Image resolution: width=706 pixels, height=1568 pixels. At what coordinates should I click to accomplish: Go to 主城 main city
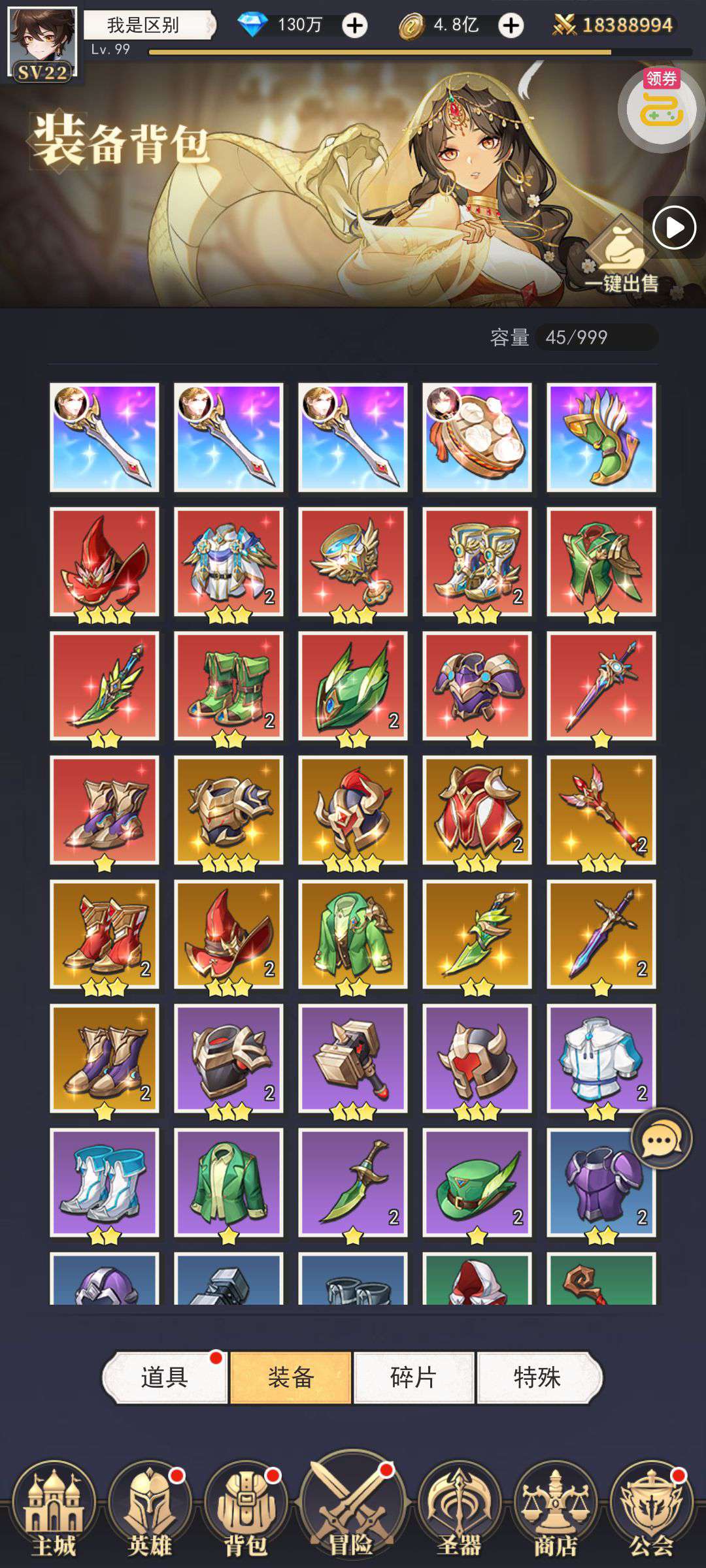(54, 1510)
